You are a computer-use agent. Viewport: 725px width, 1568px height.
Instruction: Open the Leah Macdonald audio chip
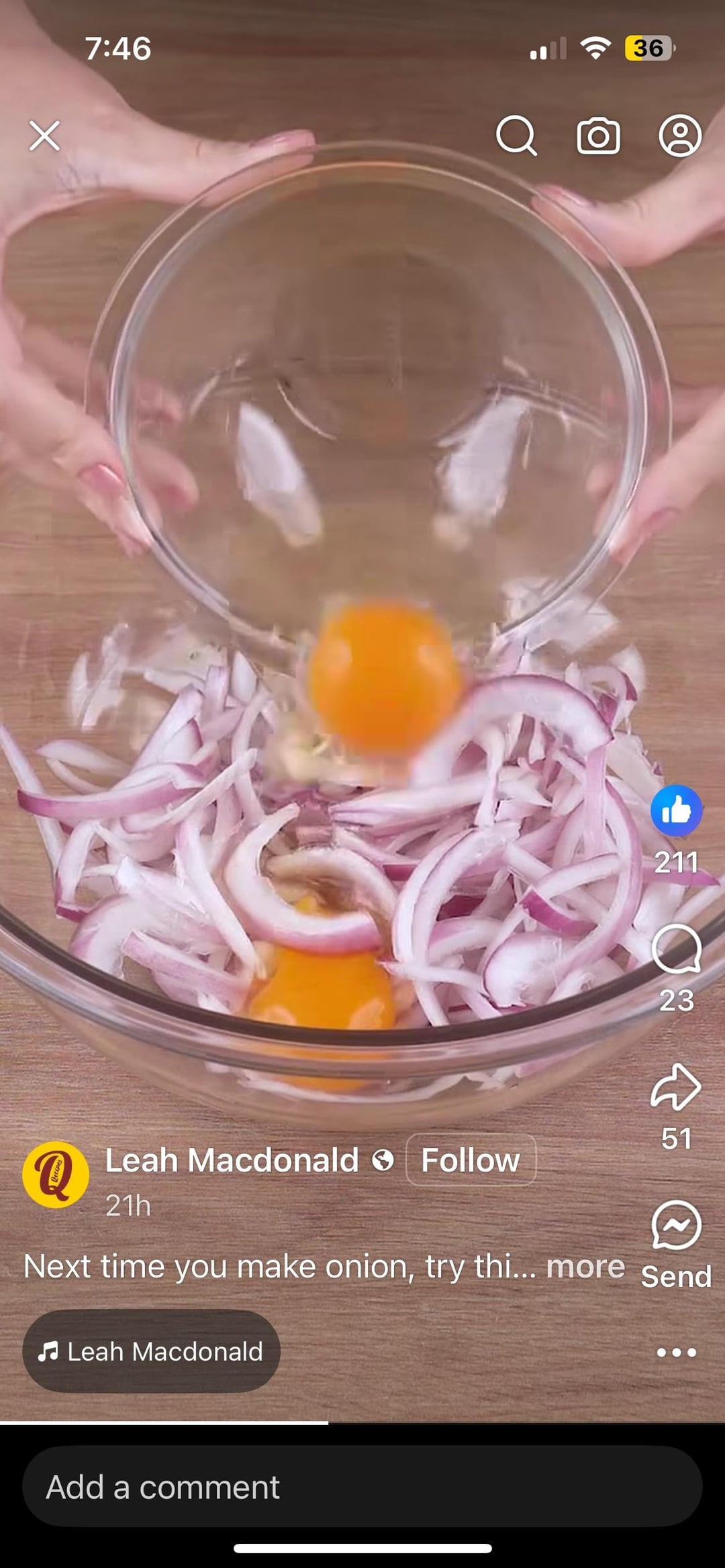(151, 1351)
